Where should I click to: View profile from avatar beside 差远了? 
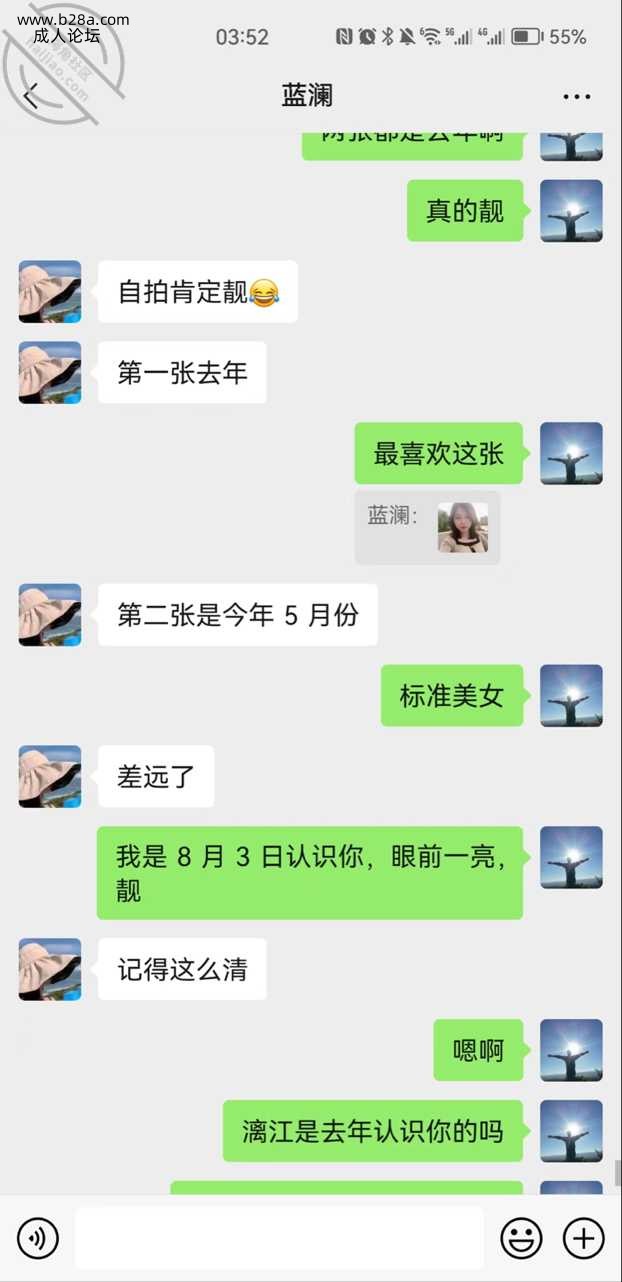tap(50, 777)
